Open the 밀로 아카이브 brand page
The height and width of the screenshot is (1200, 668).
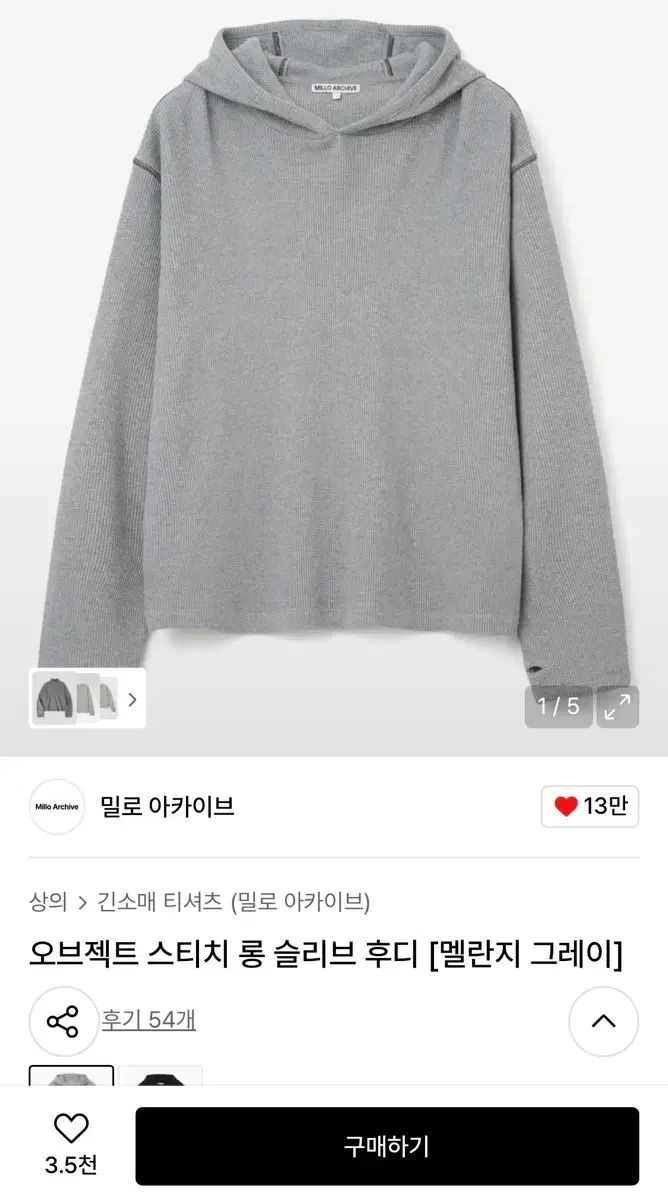(x=167, y=806)
